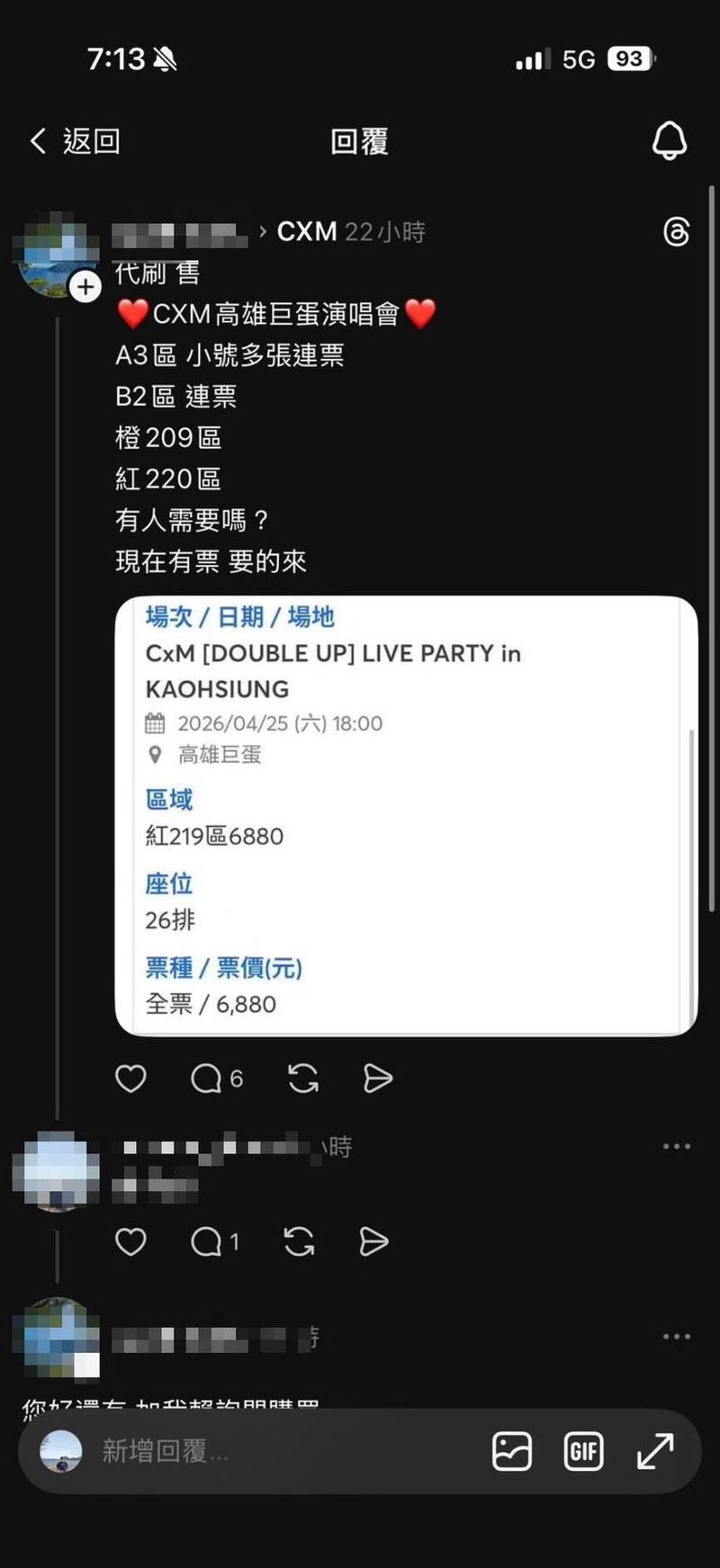720x1568 pixels.
Task: Attach a photo using the image icon
Action: (x=512, y=1450)
